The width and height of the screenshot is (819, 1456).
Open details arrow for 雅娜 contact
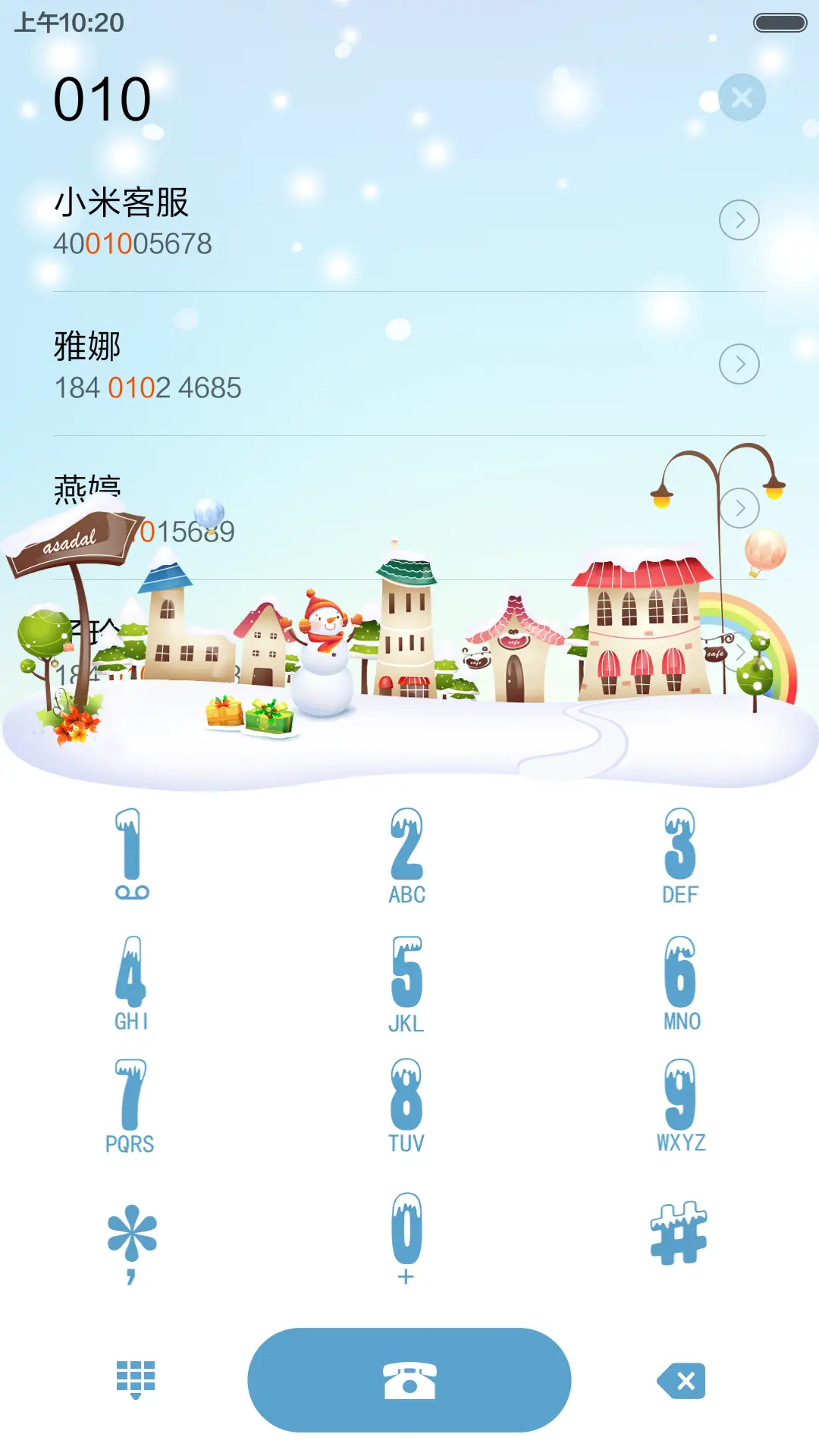pos(739,362)
